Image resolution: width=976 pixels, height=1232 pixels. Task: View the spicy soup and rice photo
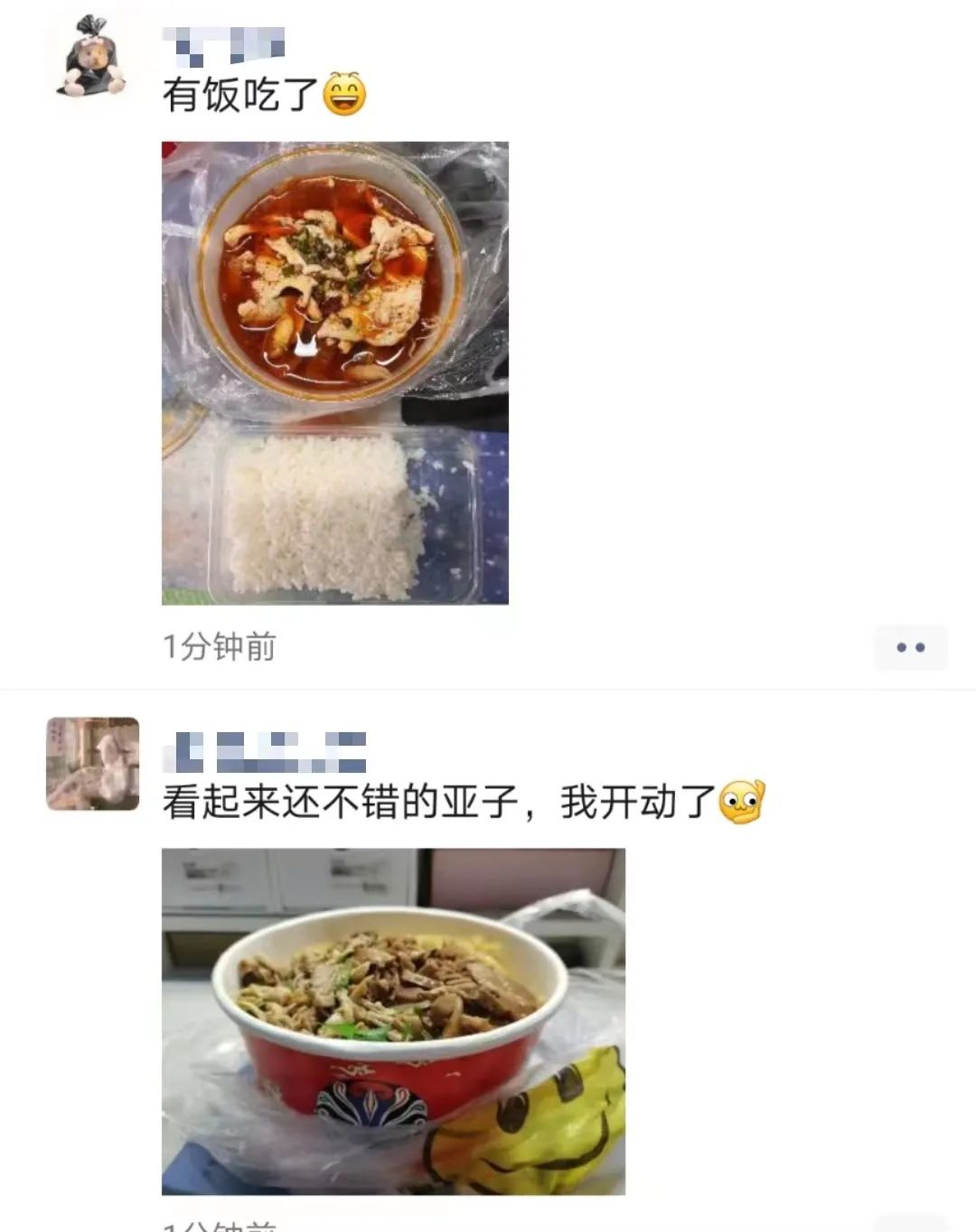pyautogui.click(x=334, y=372)
